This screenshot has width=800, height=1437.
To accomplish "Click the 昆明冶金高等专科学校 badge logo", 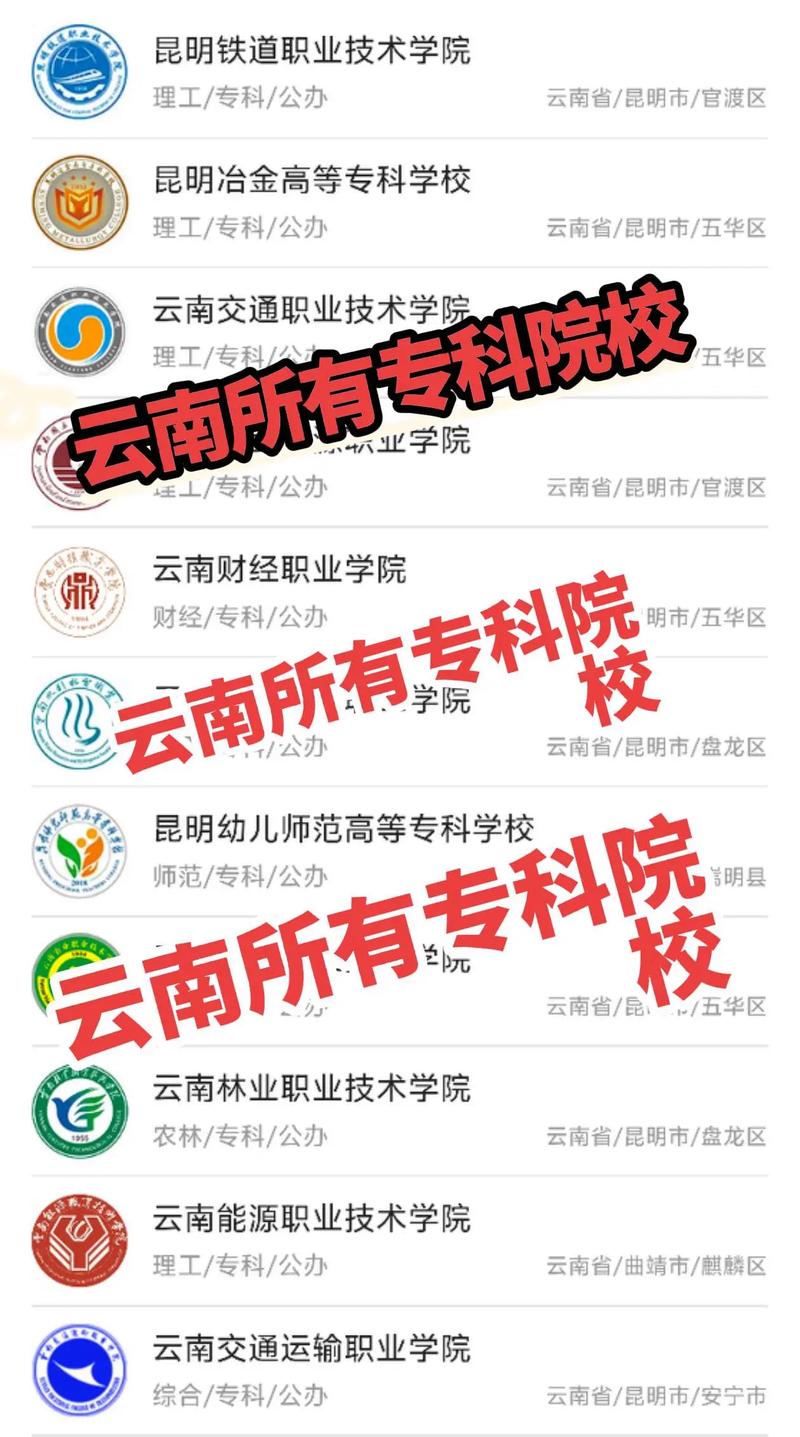I will tap(78, 202).
